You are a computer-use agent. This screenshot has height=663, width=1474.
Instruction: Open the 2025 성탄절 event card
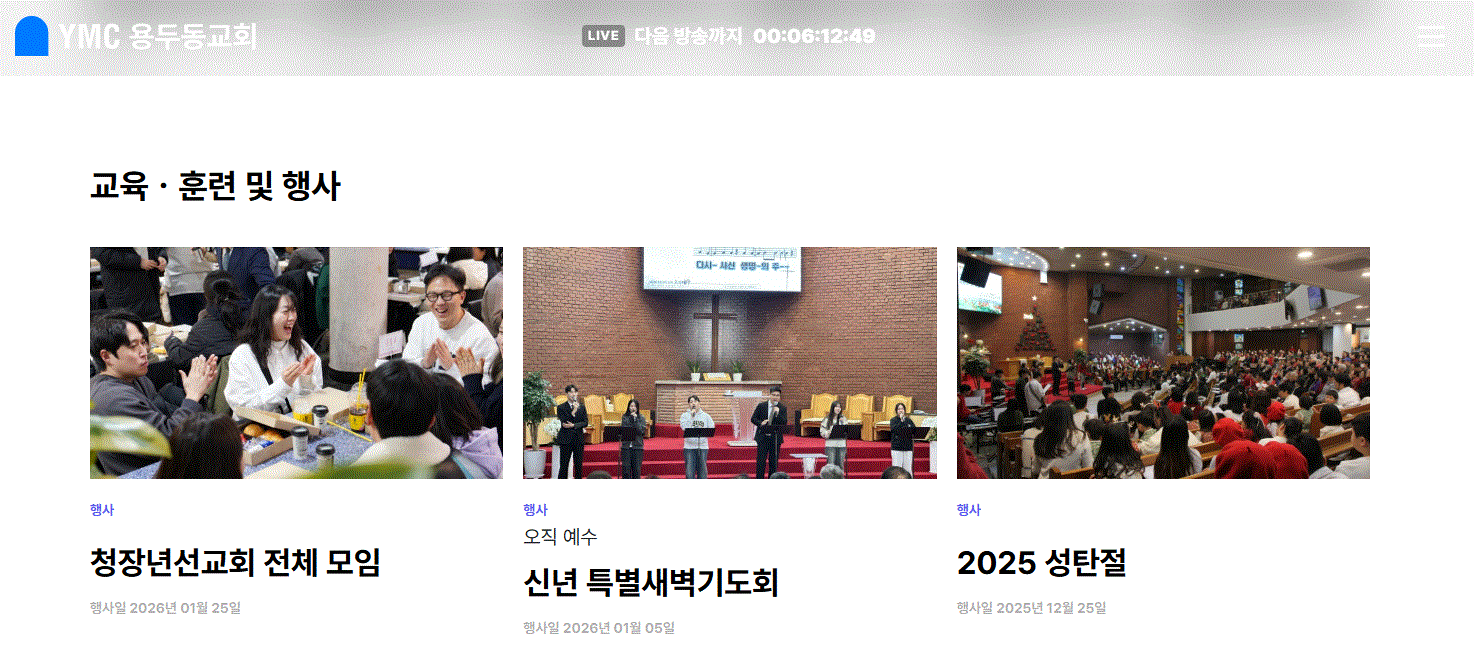point(1163,432)
